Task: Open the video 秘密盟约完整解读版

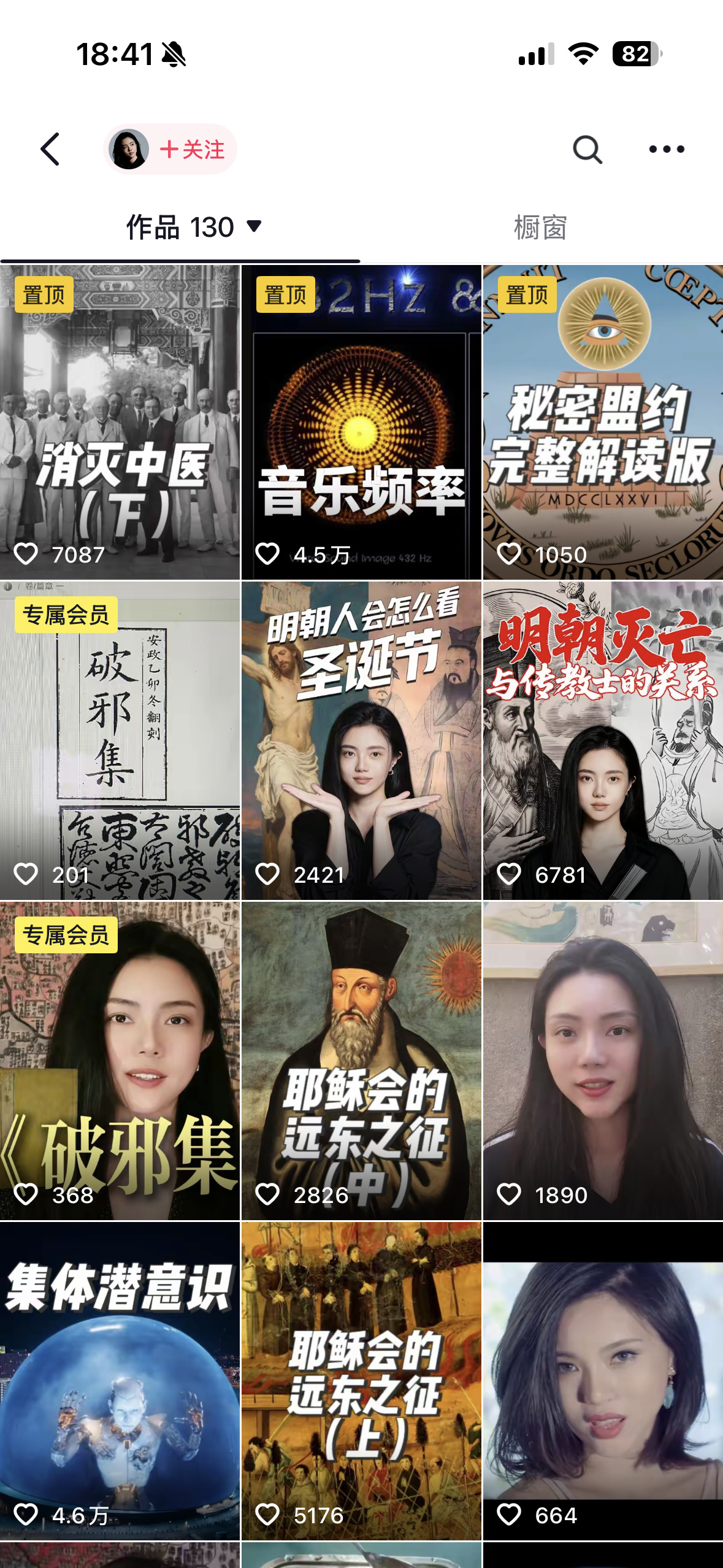Action: [603, 423]
